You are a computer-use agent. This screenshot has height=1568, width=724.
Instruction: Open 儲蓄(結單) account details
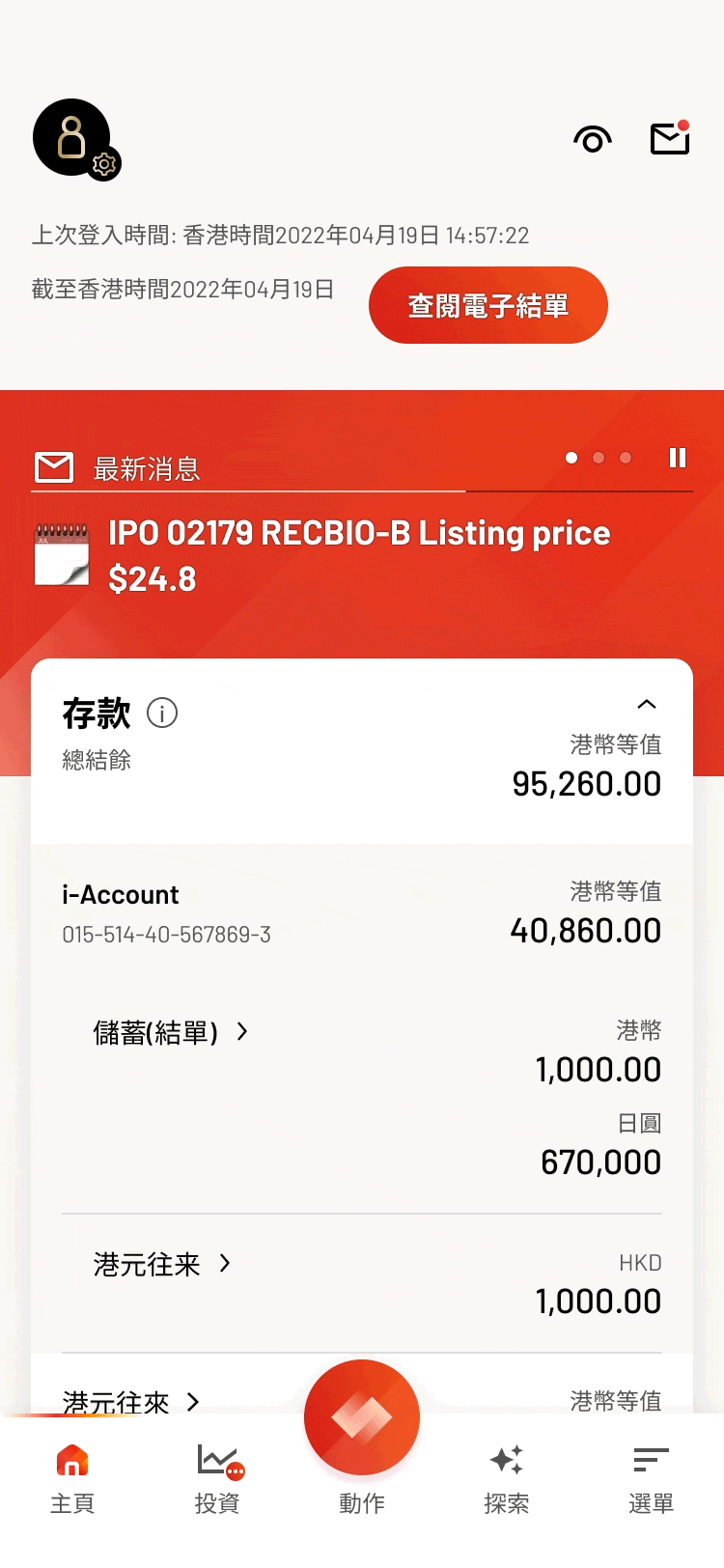pyautogui.click(x=171, y=1032)
